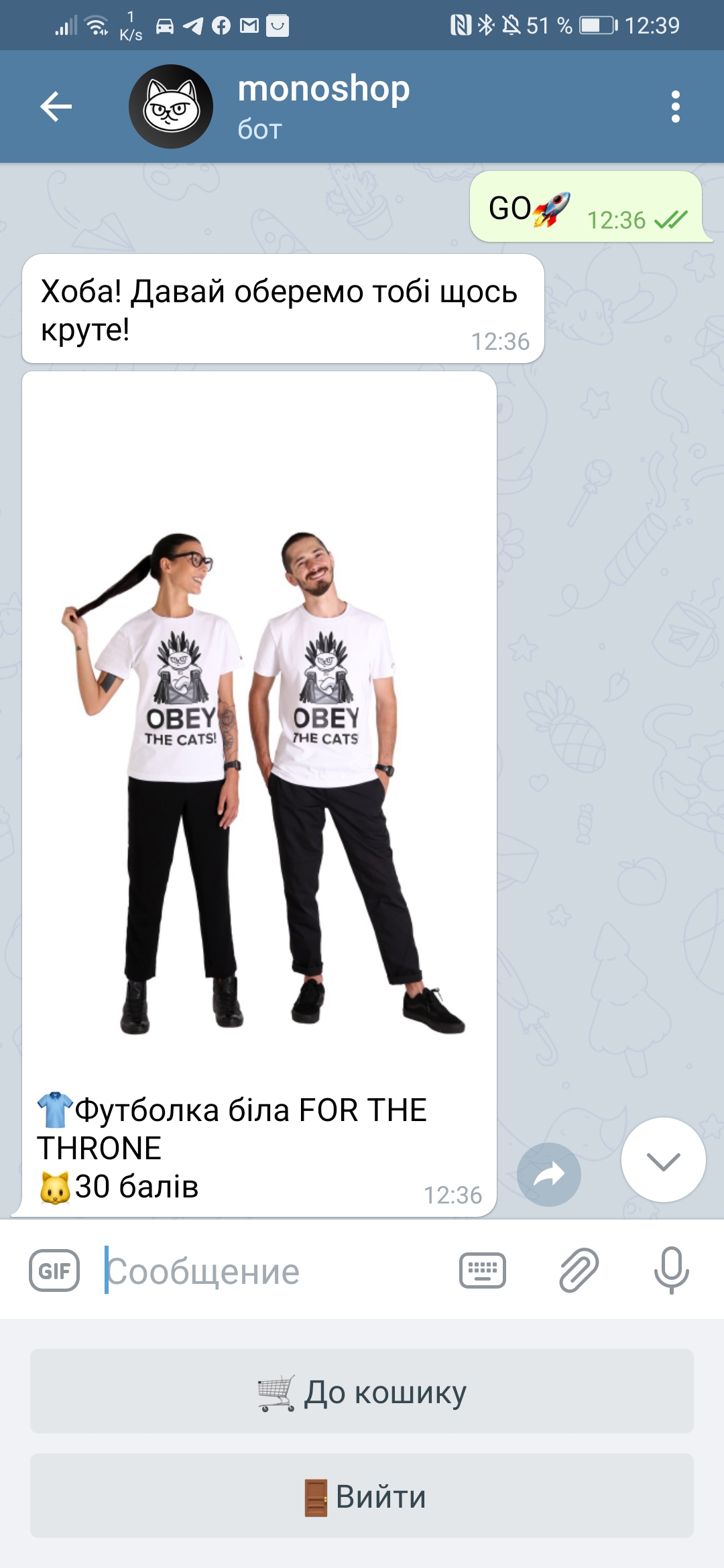Image resolution: width=724 pixels, height=1568 pixels.
Task: Attach a file with the paperclip
Action: pyautogui.click(x=579, y=1270)
